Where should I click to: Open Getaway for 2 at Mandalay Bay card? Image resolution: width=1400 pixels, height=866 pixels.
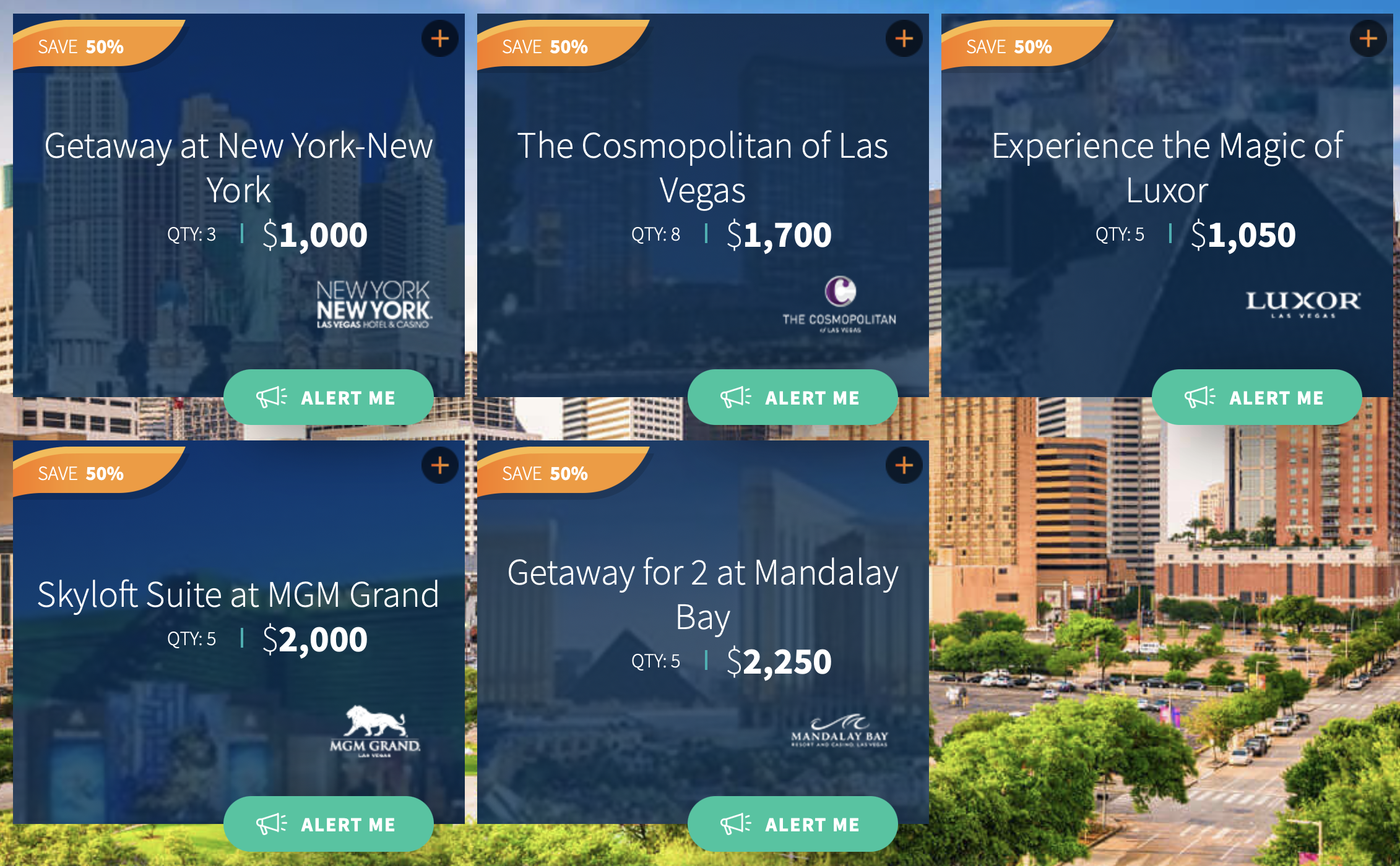point(702,594)
